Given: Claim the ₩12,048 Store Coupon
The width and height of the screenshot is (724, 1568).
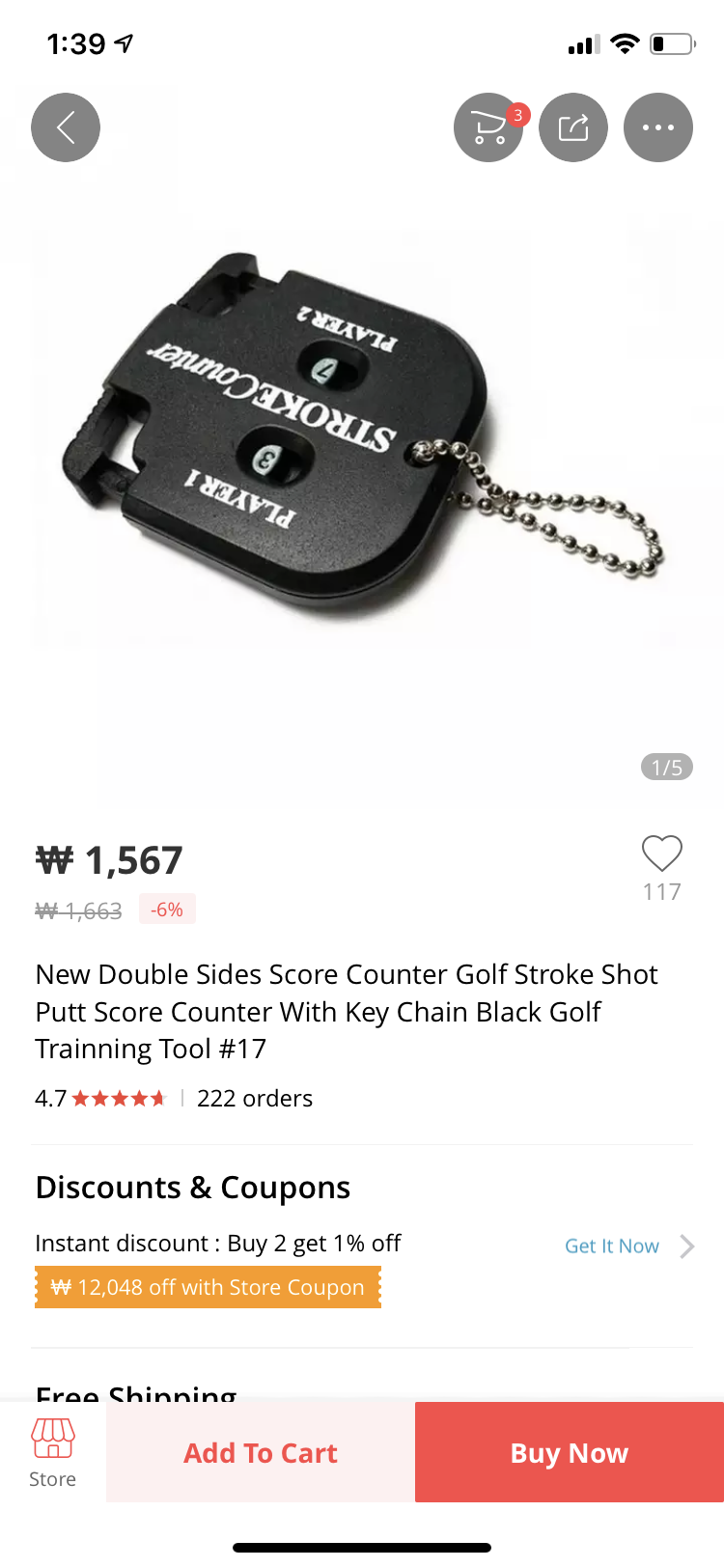Looking at the screenshot, I should [x=208, y=1288].
